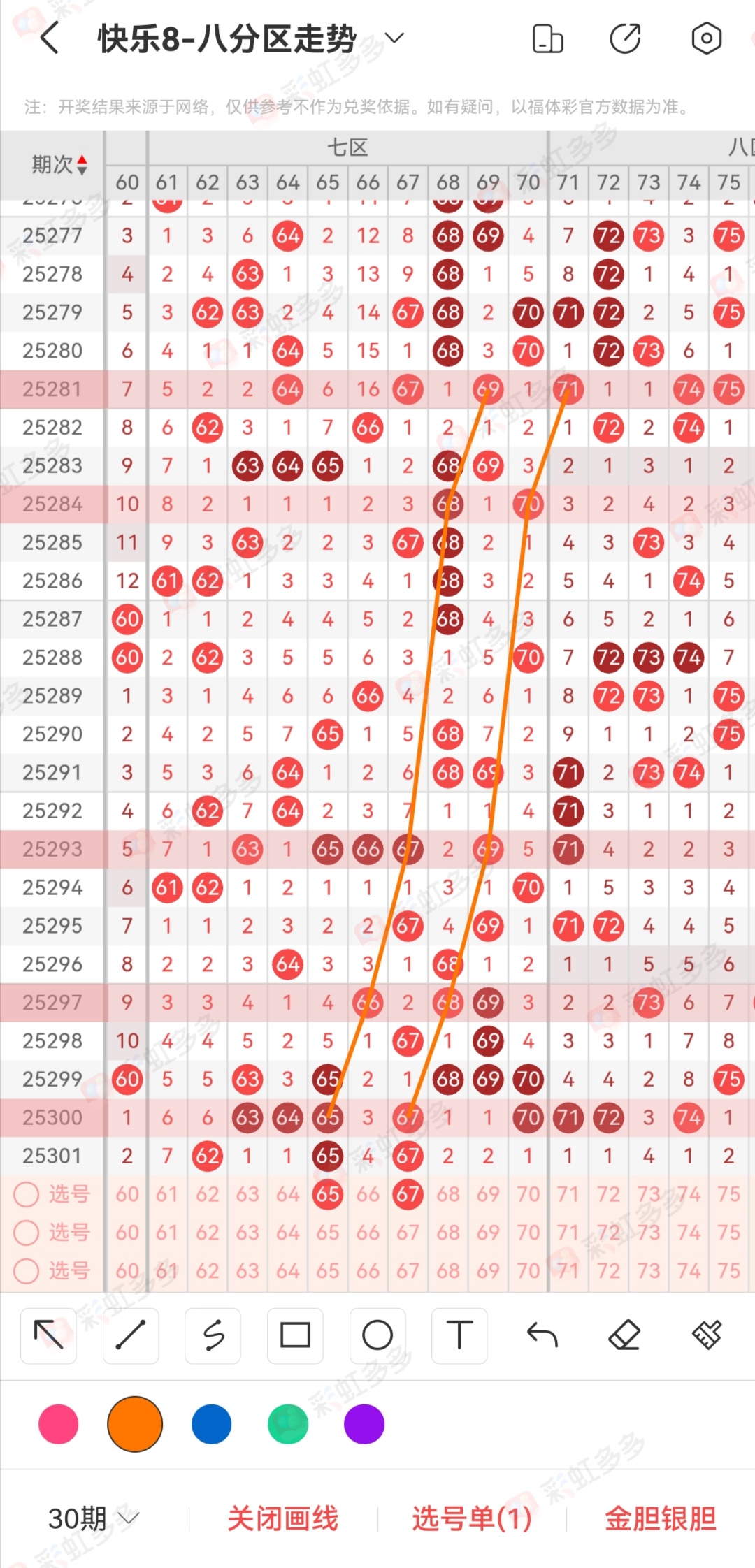Viewport: 755px width, 1568px height.
Task: Pick the rectangle shape tool
Action: click(x=295, y=1335)
